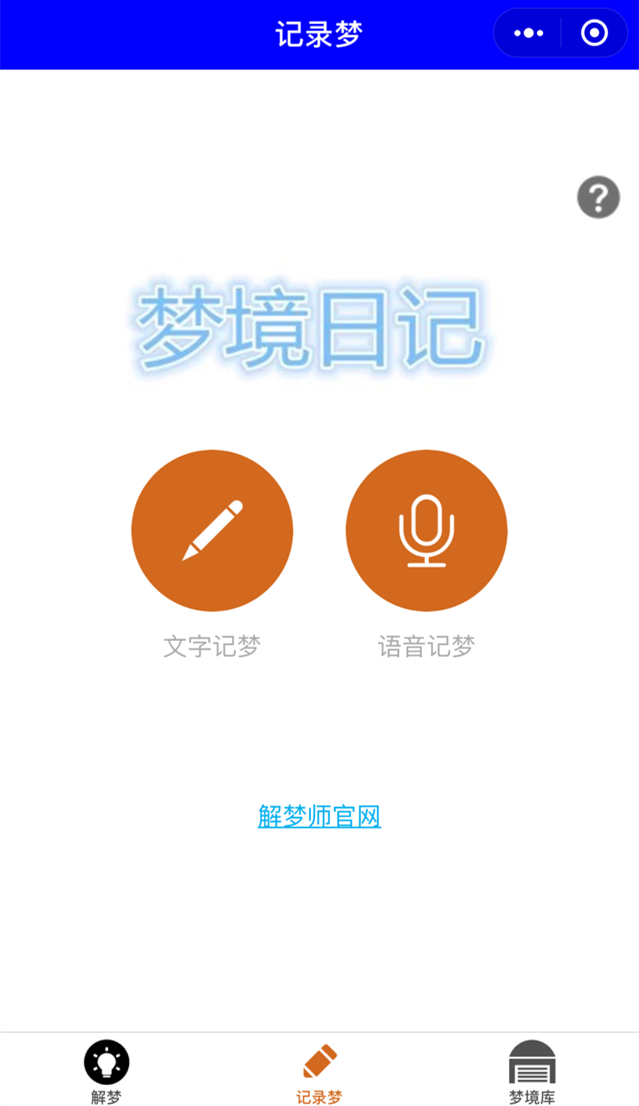Open the 解梦师官网 link

pyautogui.click(x=319, y=816)
